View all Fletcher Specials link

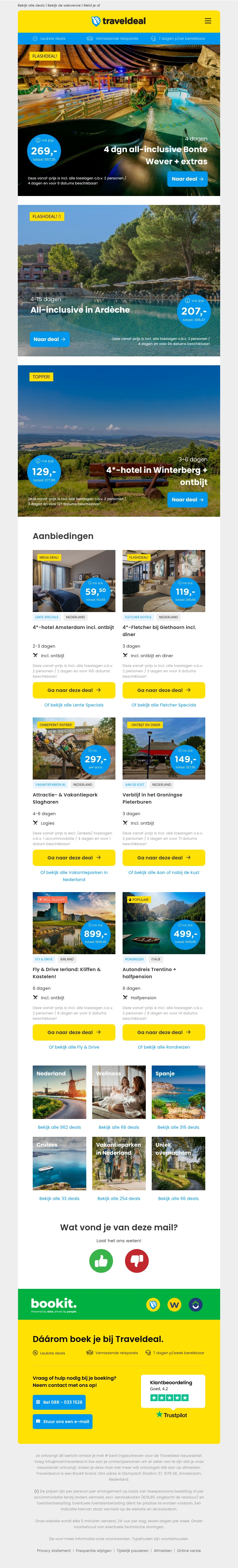click(x=164, y=705)
